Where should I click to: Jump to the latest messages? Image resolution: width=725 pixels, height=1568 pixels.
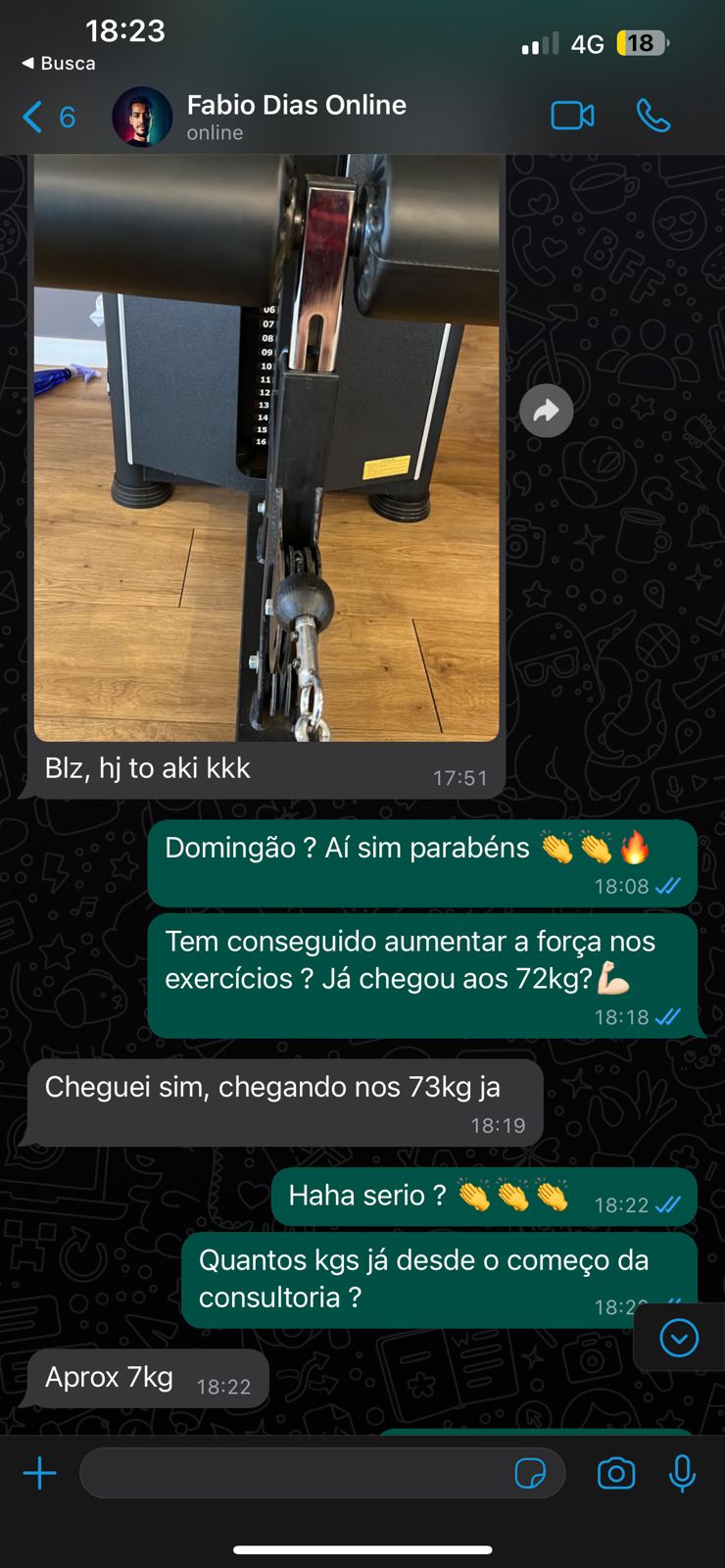[679, 1337]
